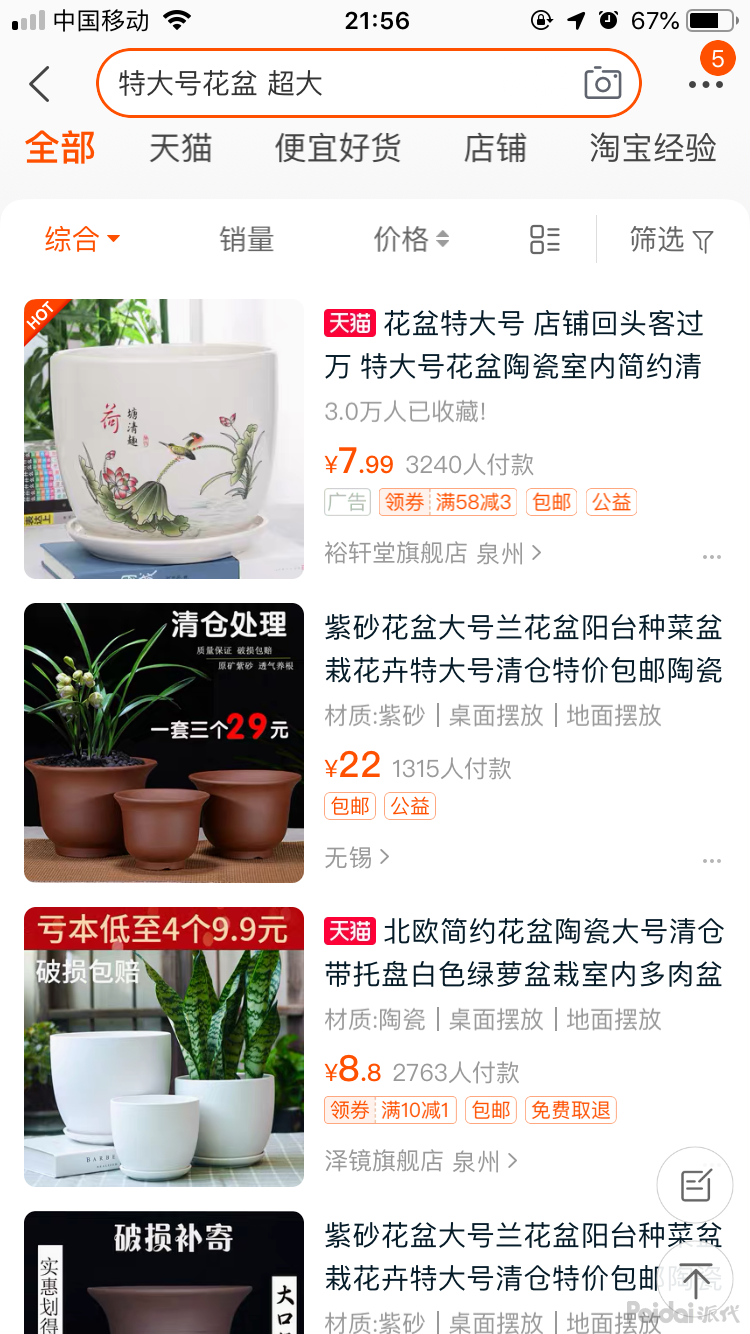Tap the search box with 特大号花盆 超大
The width and height of the screenshot is (750, 1334).
tap(340, 84)
